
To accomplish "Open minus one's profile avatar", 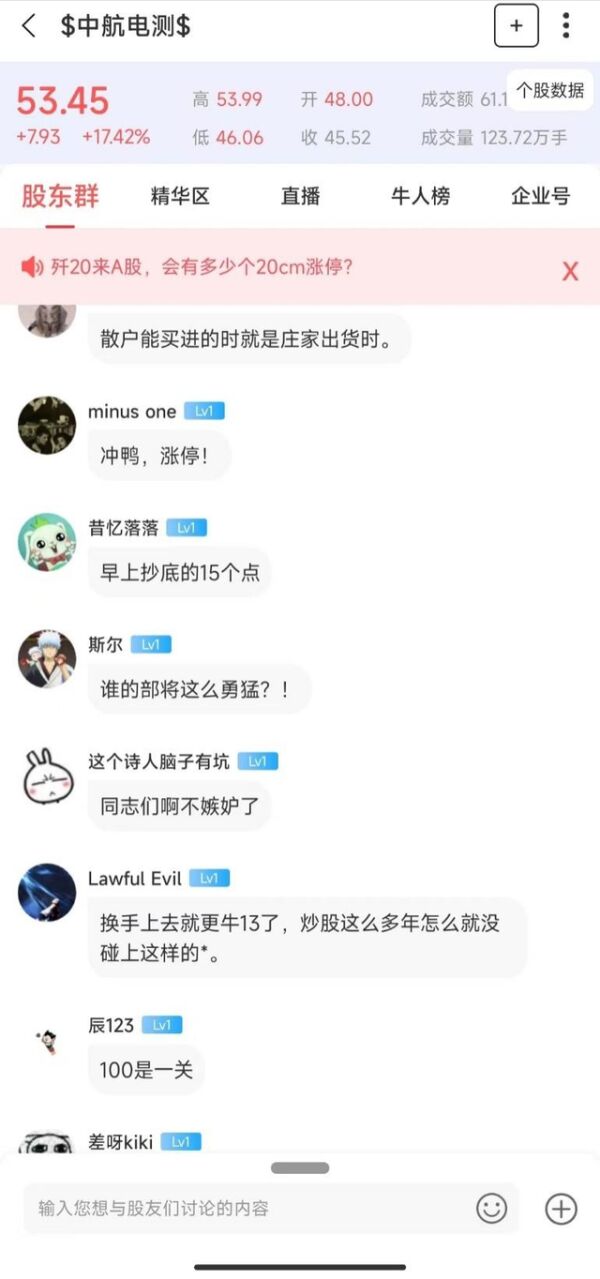I will [47, 425].
